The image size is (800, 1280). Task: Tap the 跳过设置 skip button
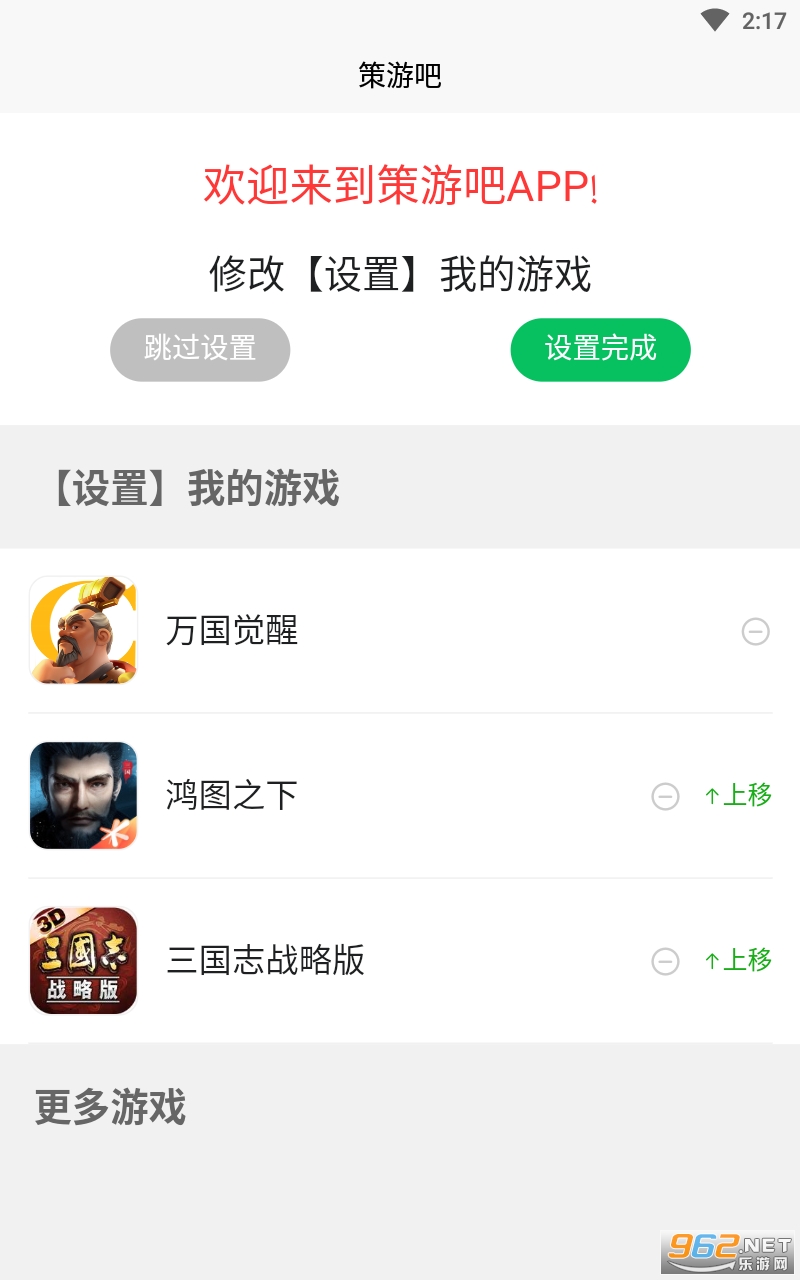[200, 349]
